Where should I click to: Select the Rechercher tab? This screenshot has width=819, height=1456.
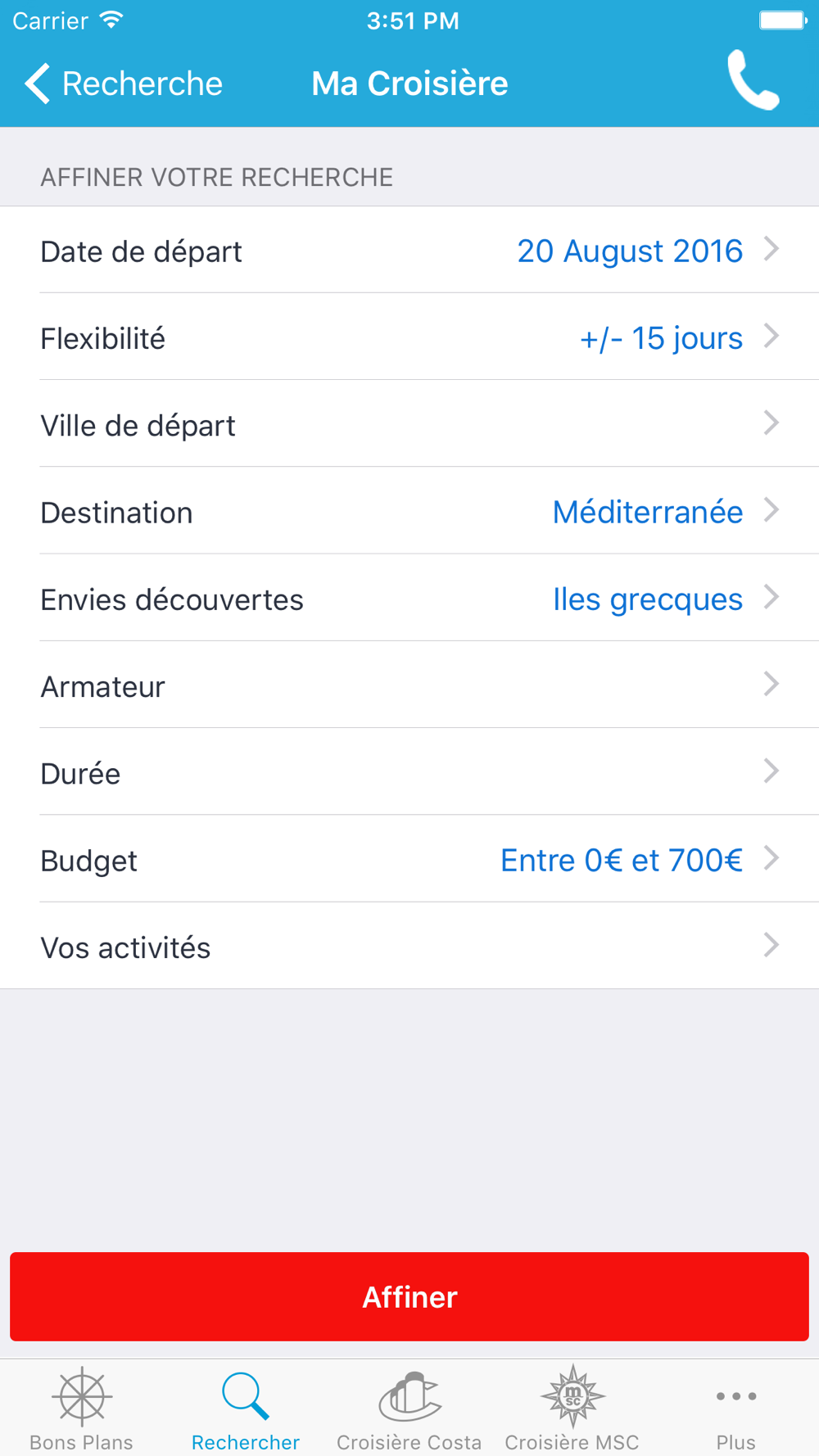[x=246, y=1409]
